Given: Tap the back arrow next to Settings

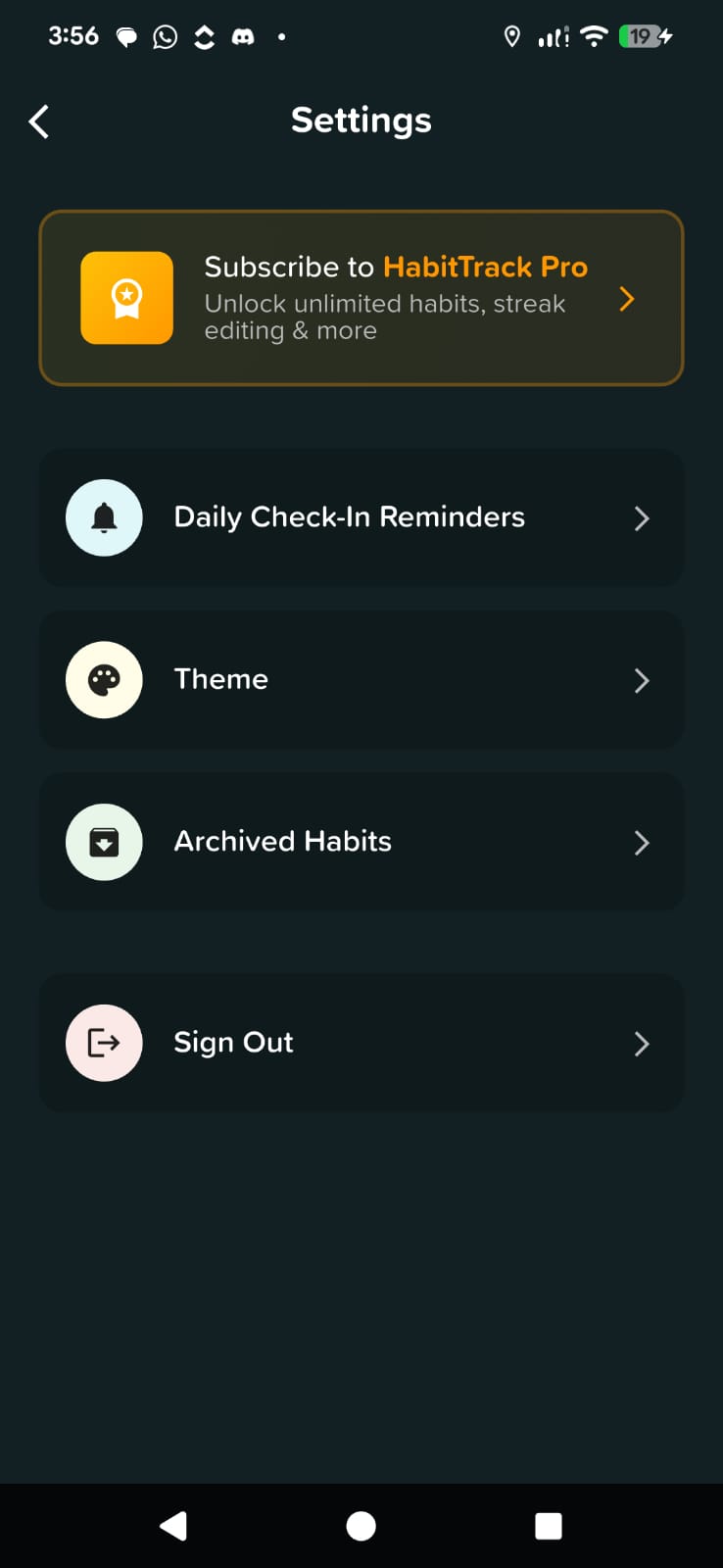Looking at the screenshot, I should (37, 121).
